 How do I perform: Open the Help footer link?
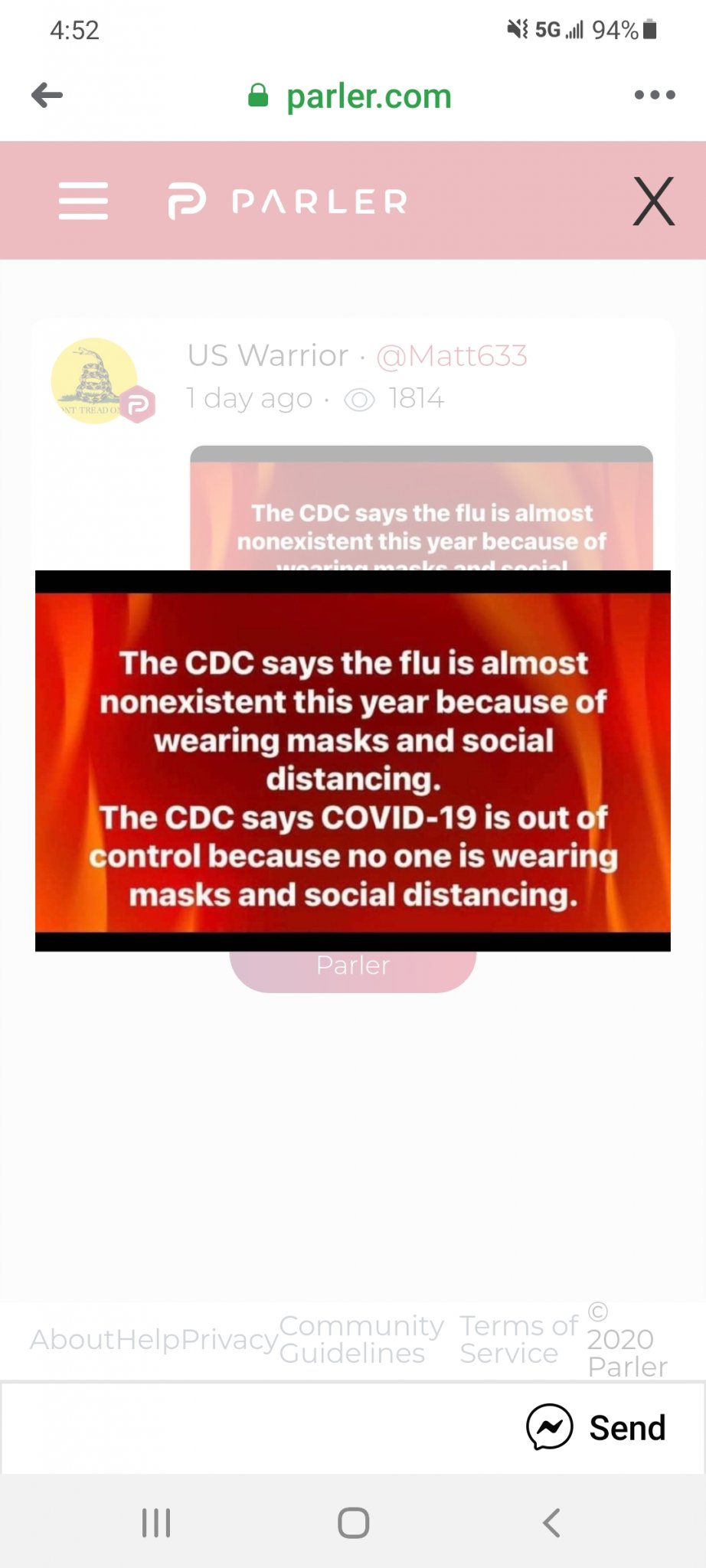149,1339
